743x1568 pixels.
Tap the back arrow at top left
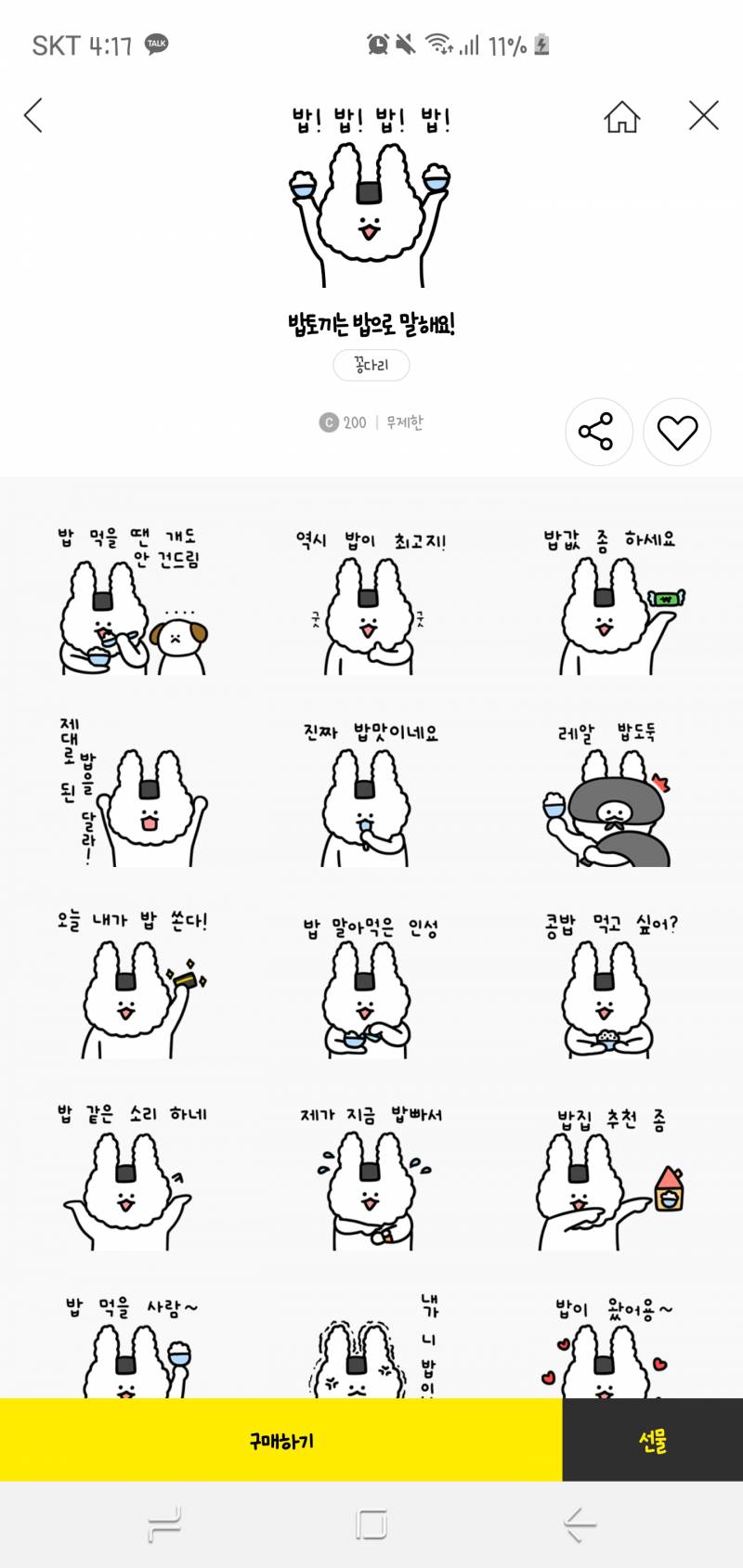coord(33,114)
